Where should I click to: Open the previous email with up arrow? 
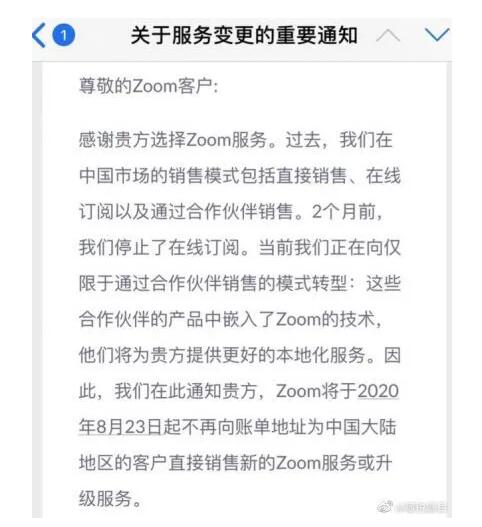388,35
